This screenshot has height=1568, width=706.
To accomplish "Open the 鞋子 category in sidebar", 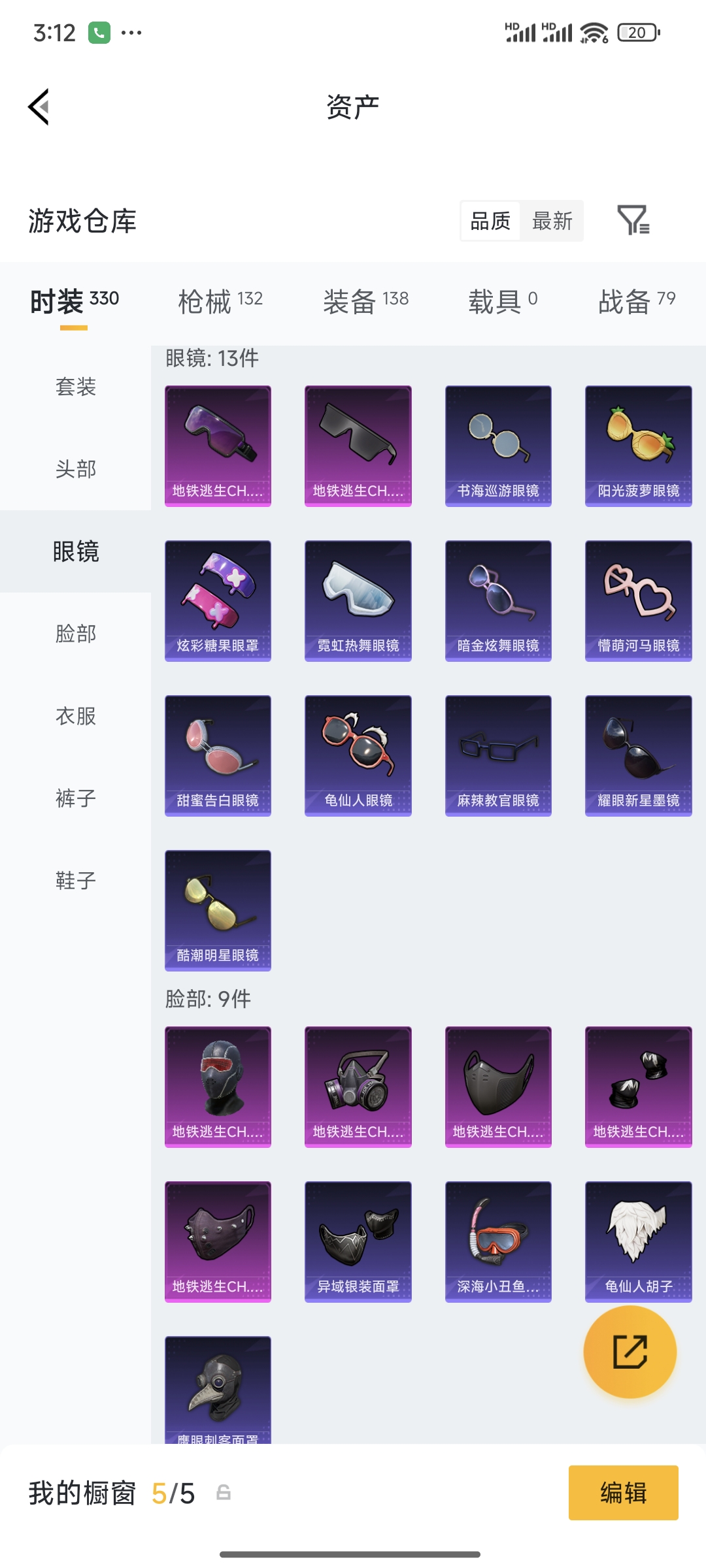I will click(75, 881).
